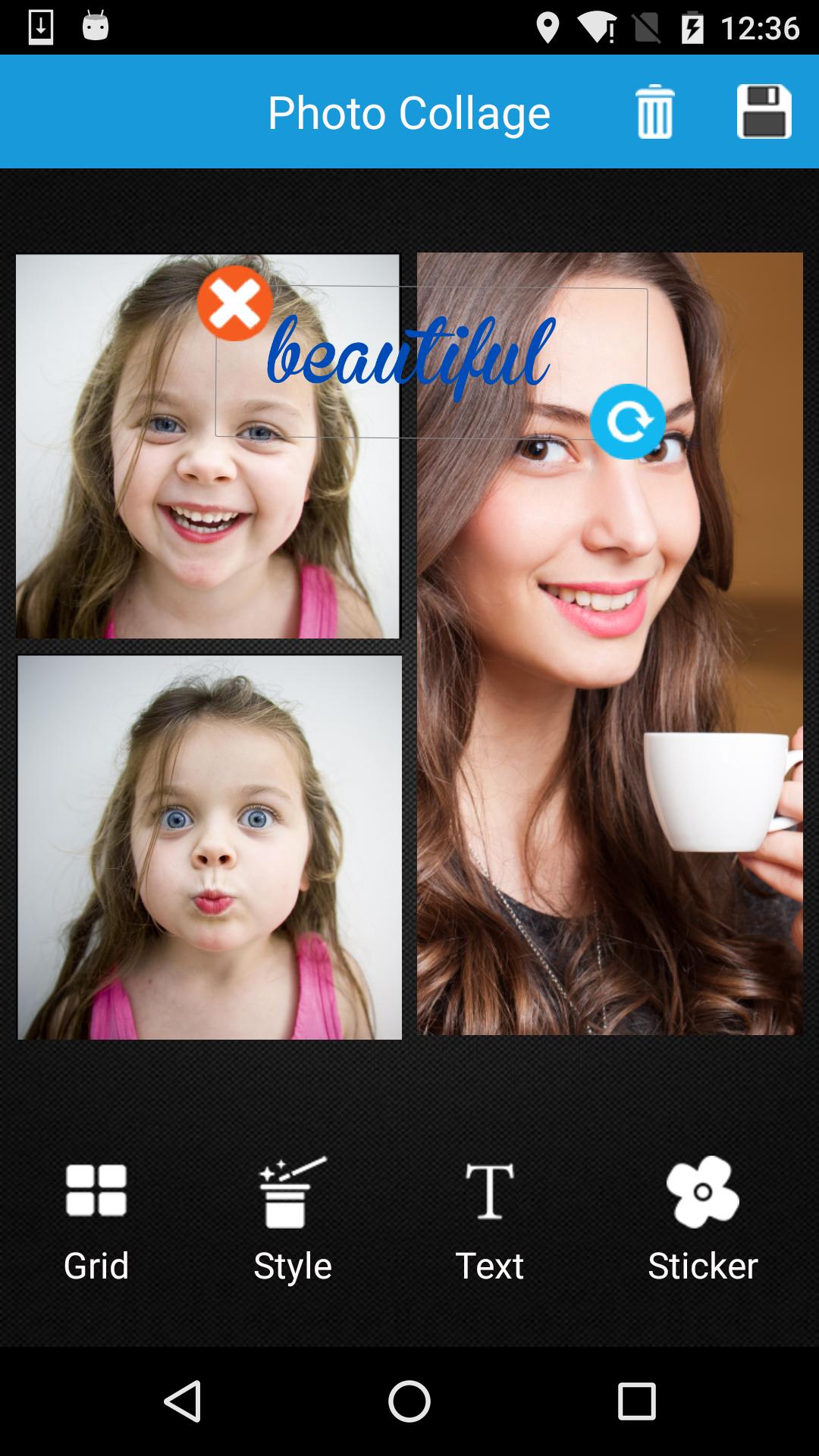The width and height of the screenshot is (819, 1456).
Task: Tap the blue rotate handle on the text
Action: click(628, 422)
